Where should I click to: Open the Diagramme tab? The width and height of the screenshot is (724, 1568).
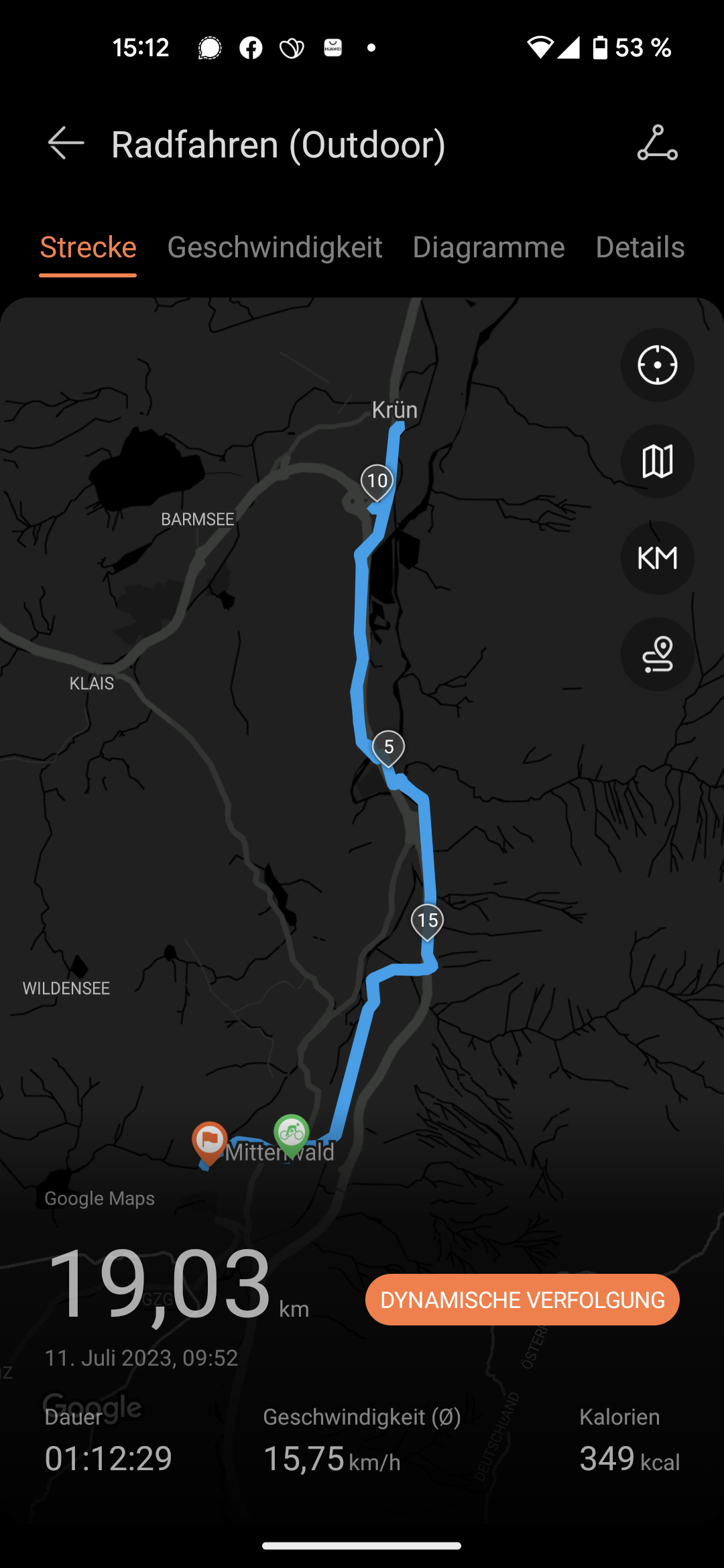(488, 247)
